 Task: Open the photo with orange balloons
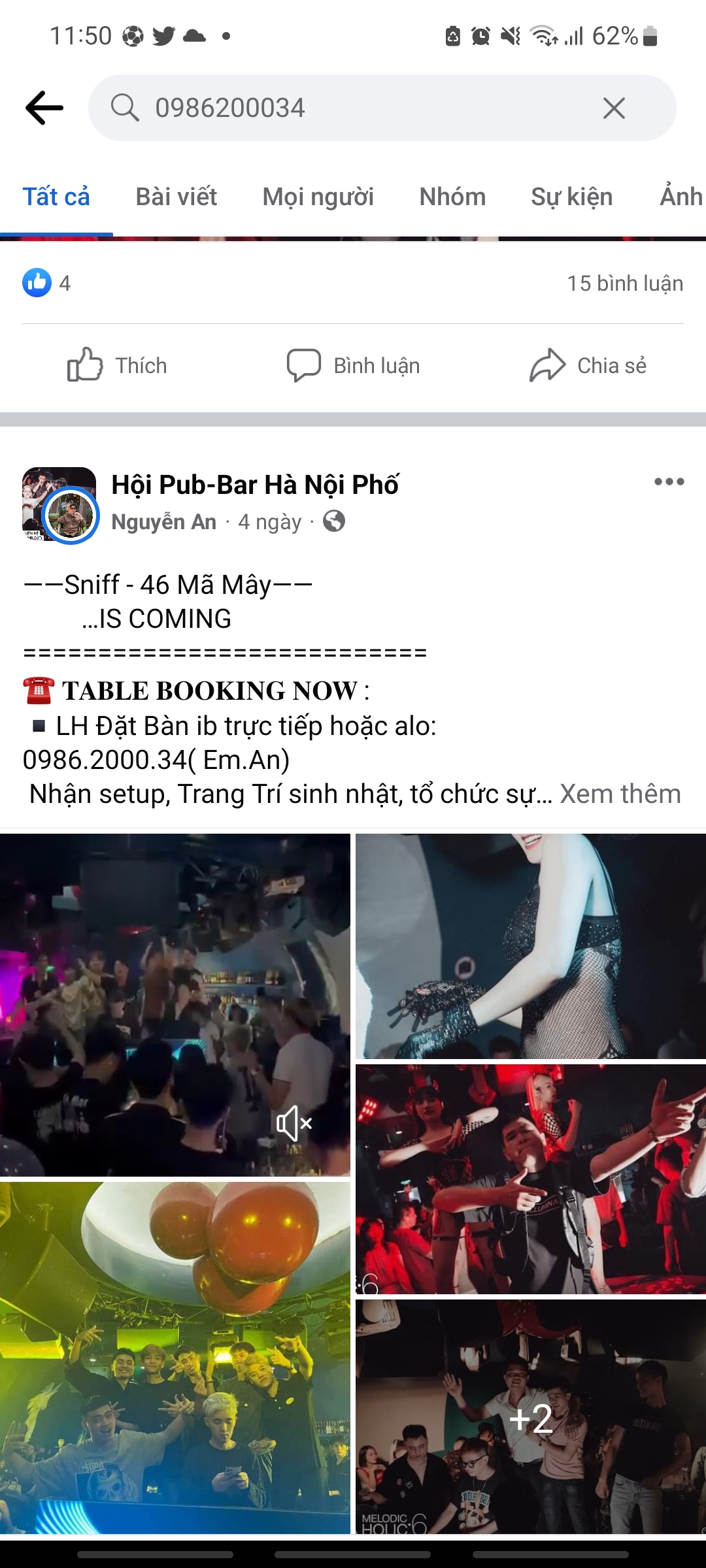click(x=175, y=1359)
